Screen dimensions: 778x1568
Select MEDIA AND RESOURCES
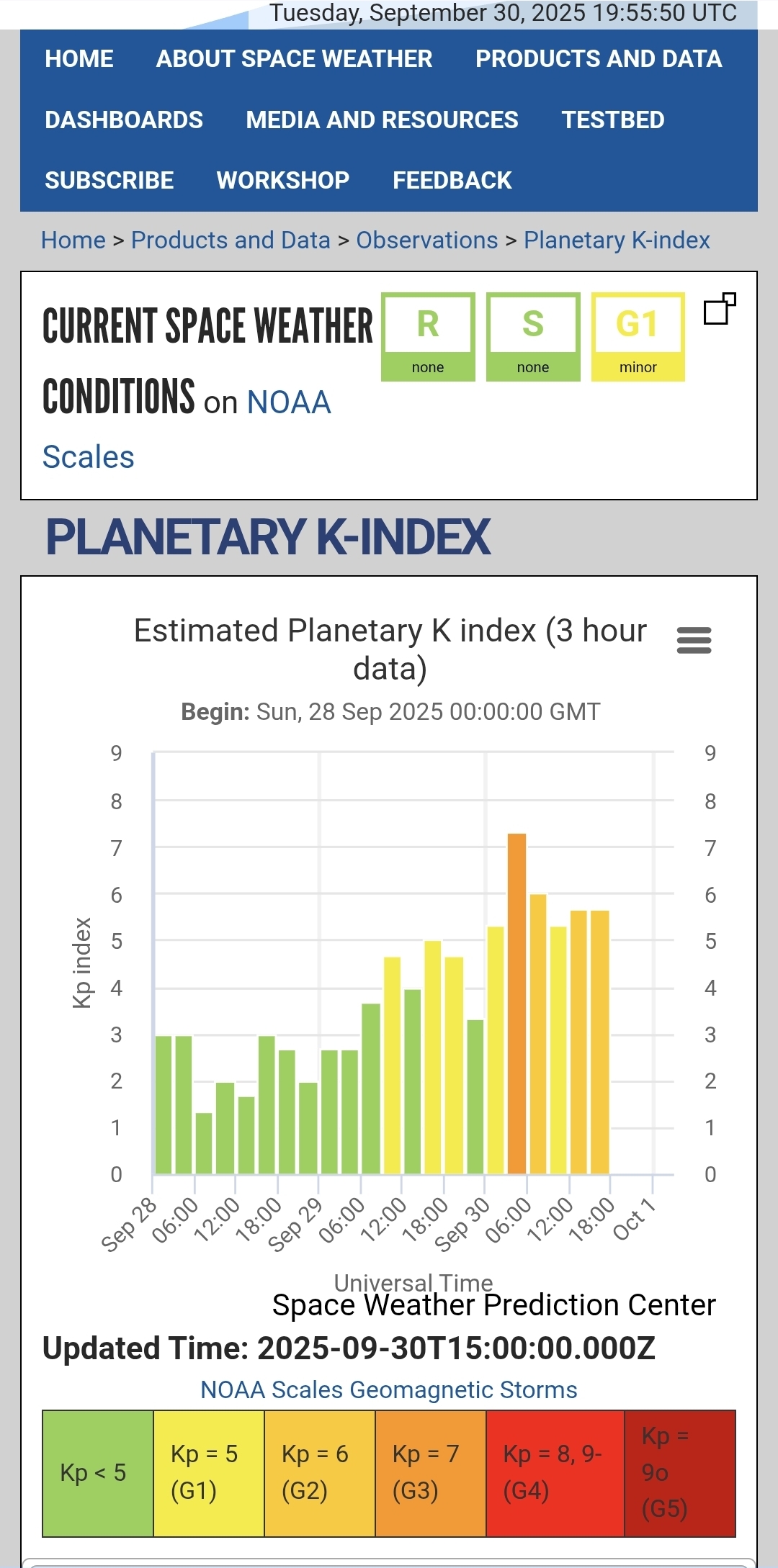(382, 120)
